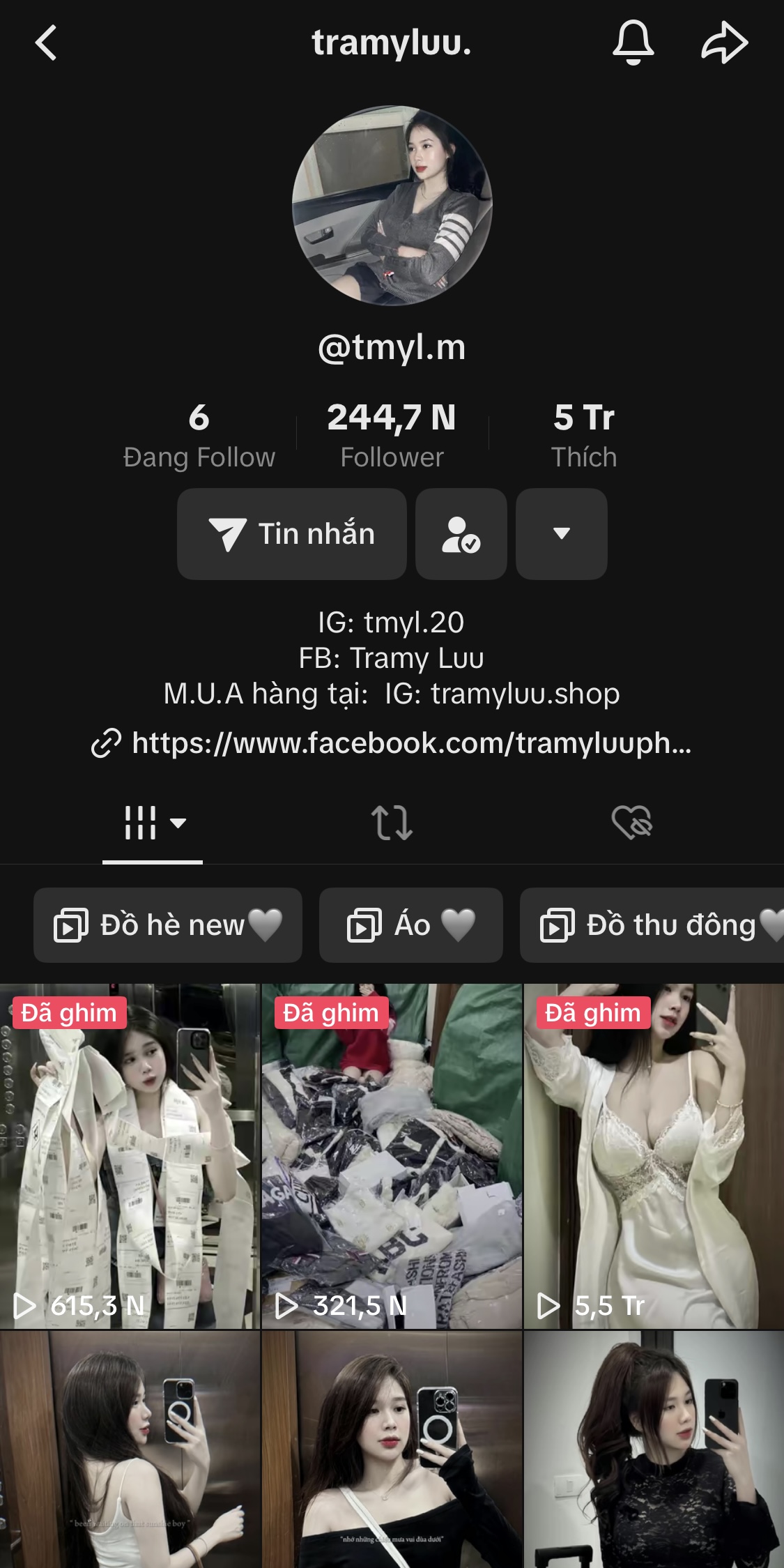
Task: Switch to the hidden liked videos tab
Action: (631, 823)
